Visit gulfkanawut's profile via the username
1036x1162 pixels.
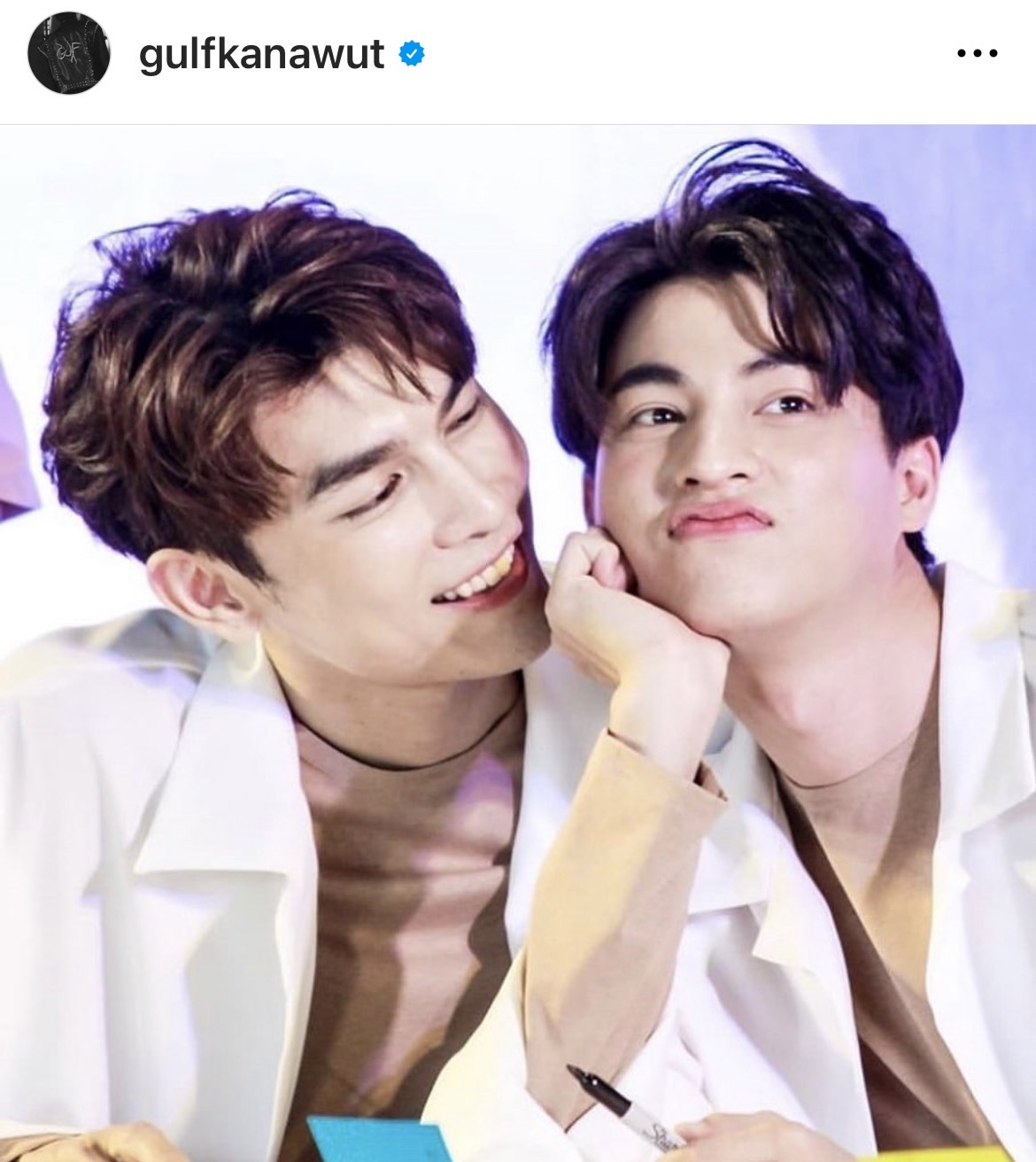[266, 53]
